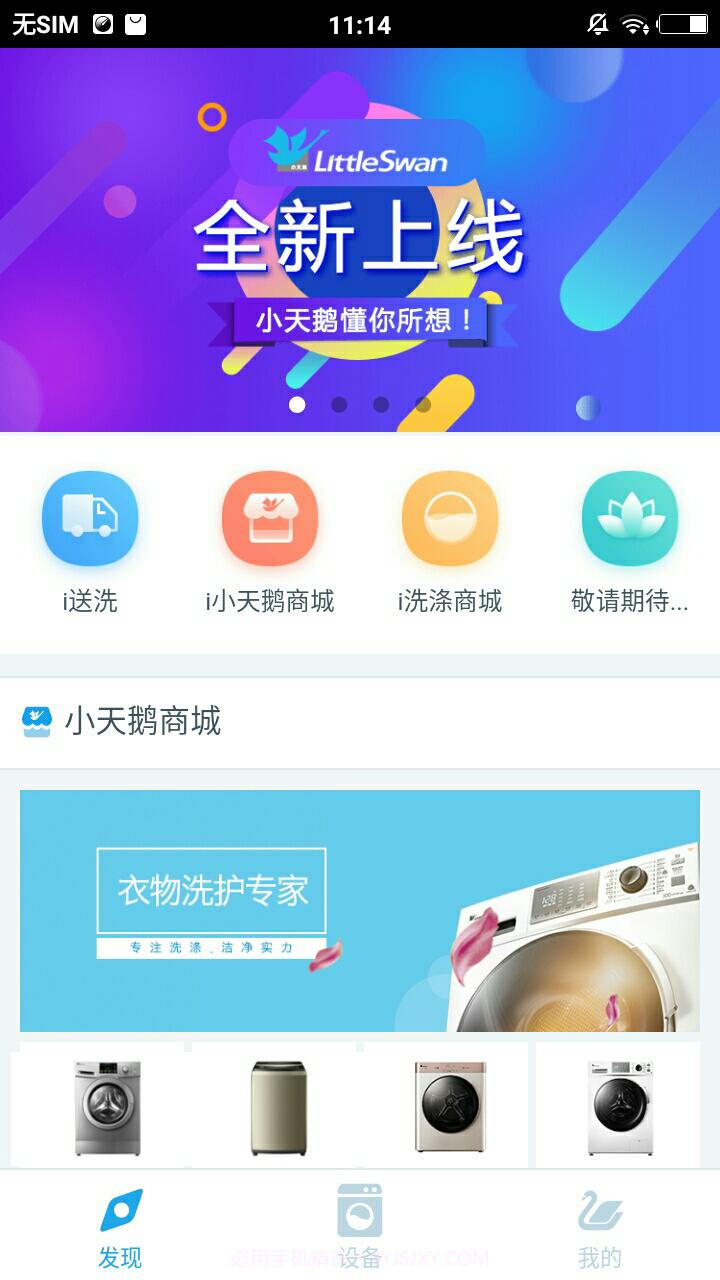Viewport: 720px width, 1280px height.
Task: Open the i送洗 service
Action: 90,520
